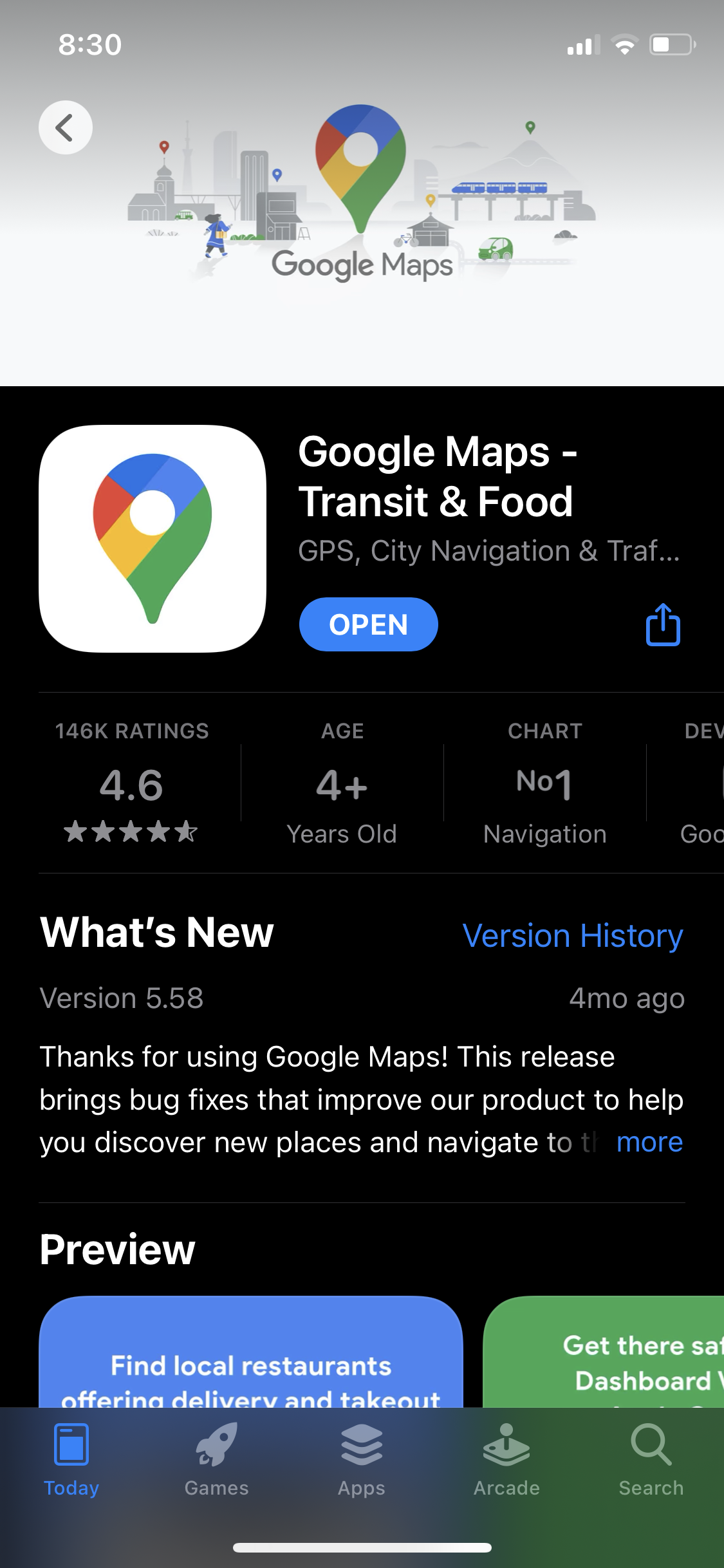724x1568 pixels.
Task: Open the local restaurants preview screenshot
Action: [251, 1352]
